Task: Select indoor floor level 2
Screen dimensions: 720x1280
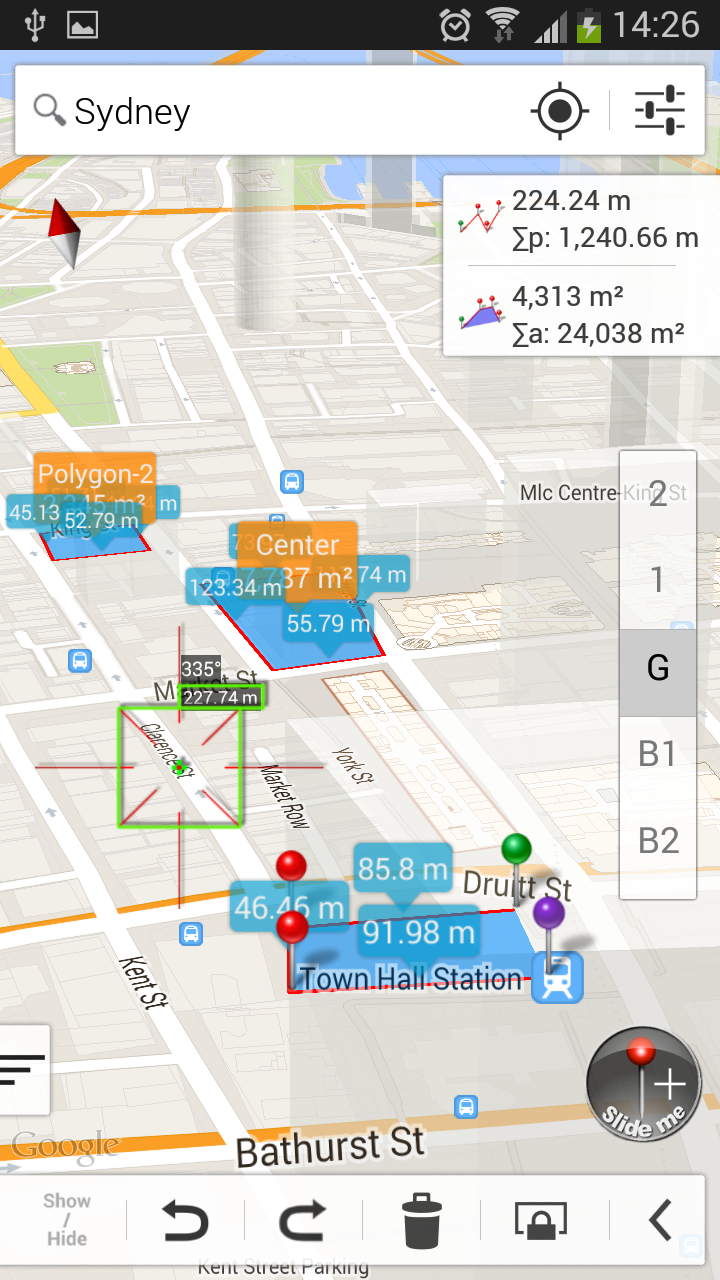Action: (x=658, y=493)
